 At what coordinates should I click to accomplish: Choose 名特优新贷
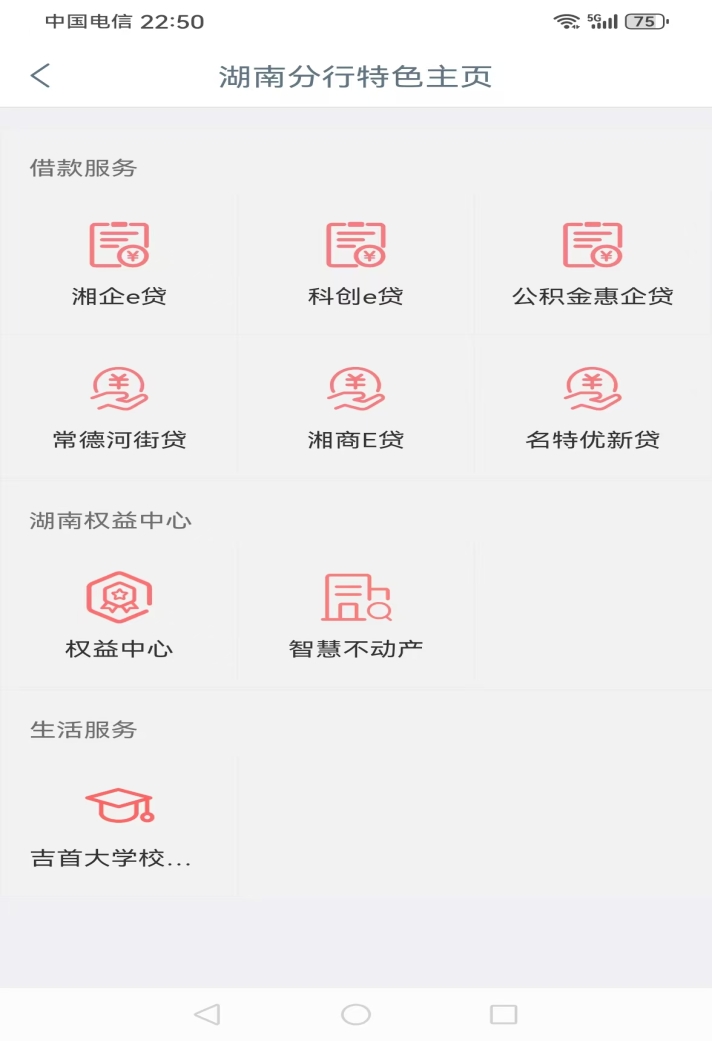pyautogui.click(x=593, y=407)
